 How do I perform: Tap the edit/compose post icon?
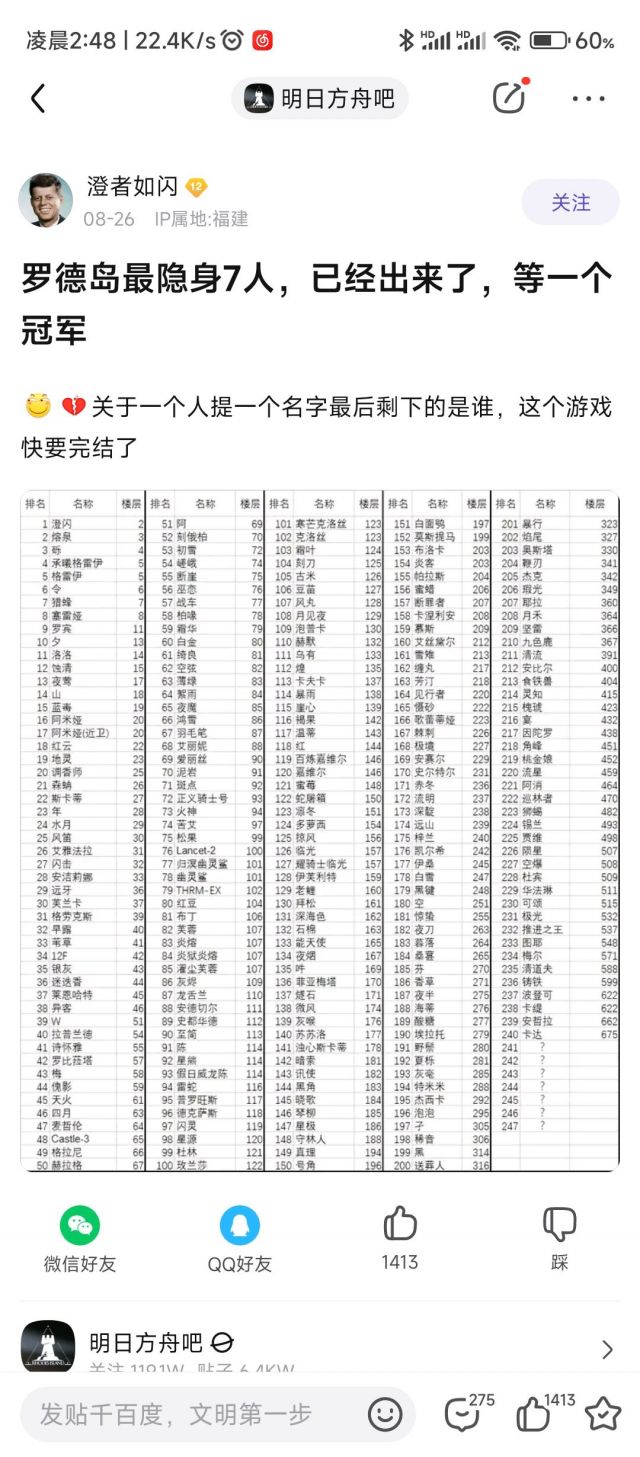coord(509,97)
